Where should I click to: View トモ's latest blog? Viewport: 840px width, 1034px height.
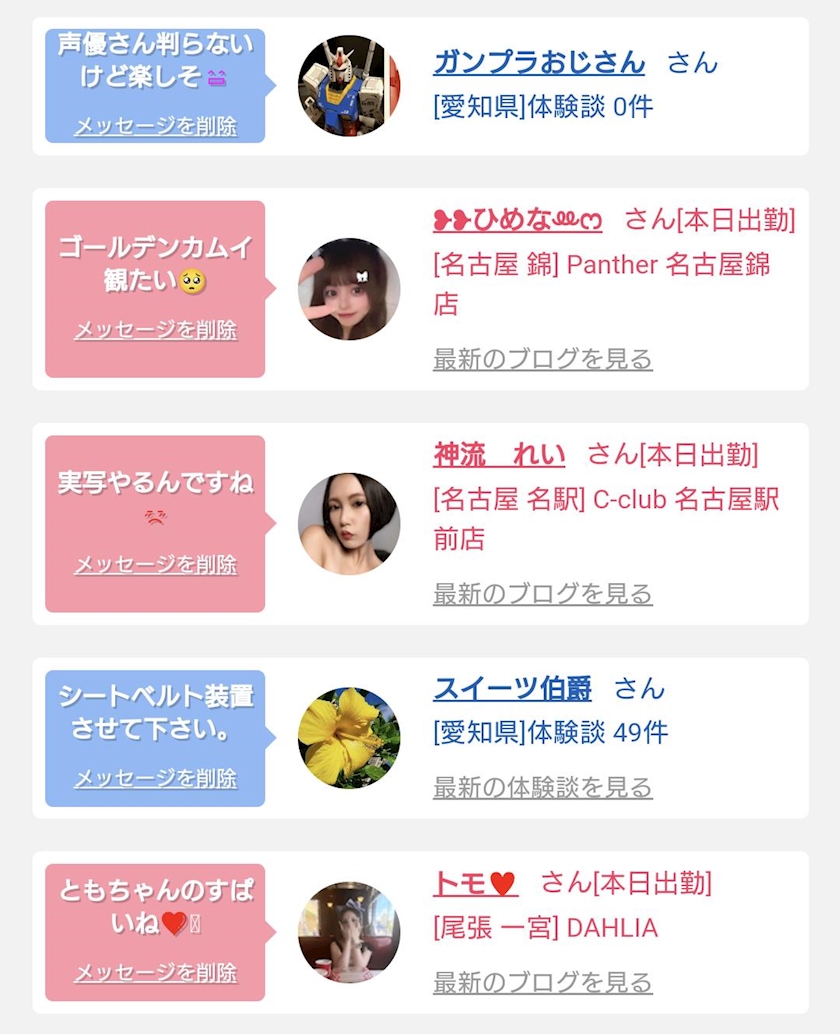(x=543, y=983)
